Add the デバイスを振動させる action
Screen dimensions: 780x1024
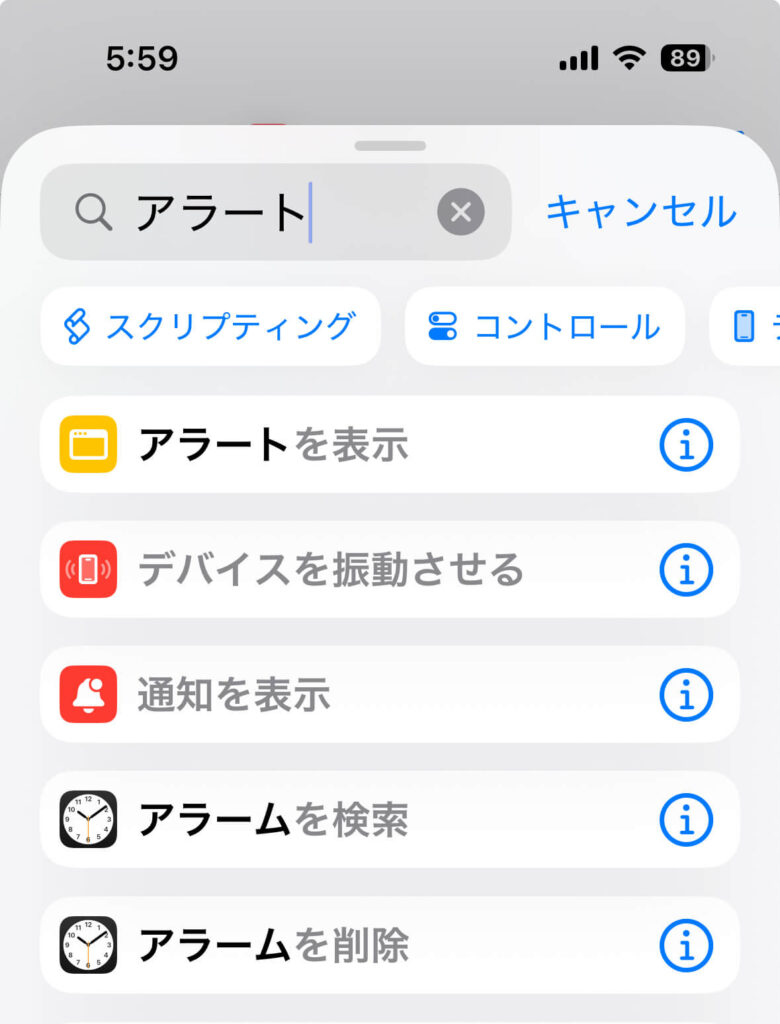coord(340,570)
